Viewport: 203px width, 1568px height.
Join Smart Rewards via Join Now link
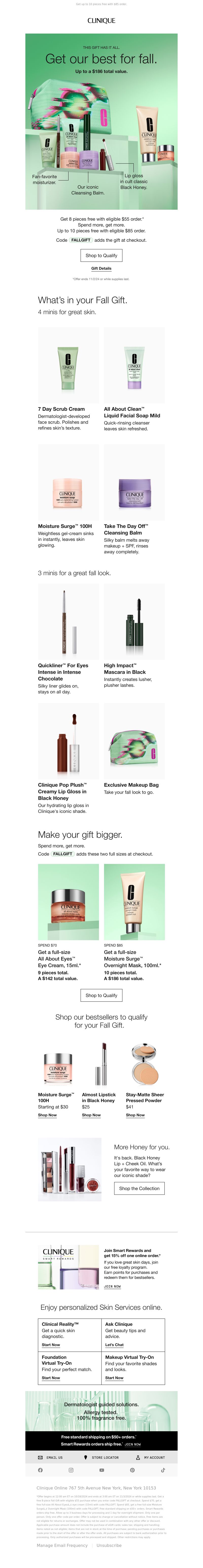coord(112,1286)
